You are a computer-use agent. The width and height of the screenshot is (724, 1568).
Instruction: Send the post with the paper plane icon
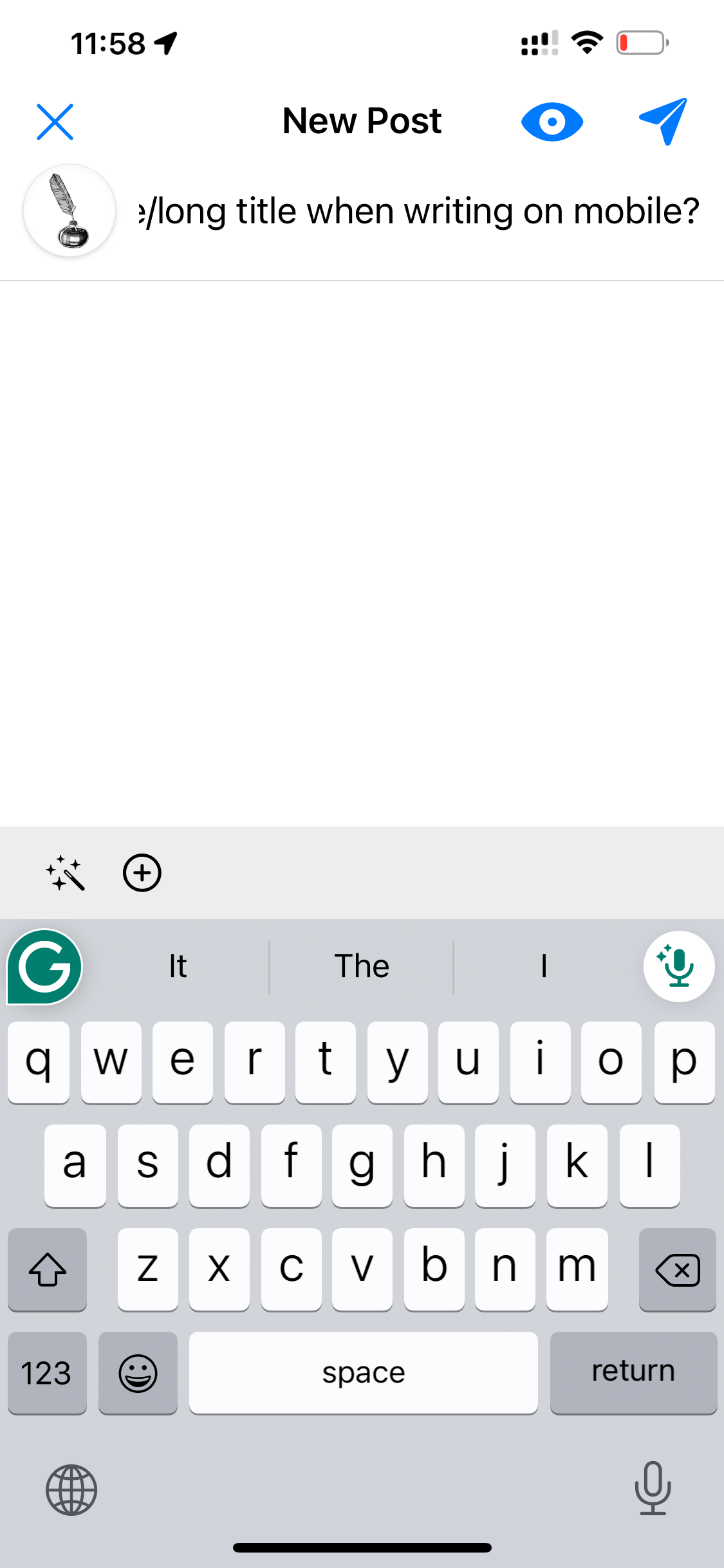(664, 121)
